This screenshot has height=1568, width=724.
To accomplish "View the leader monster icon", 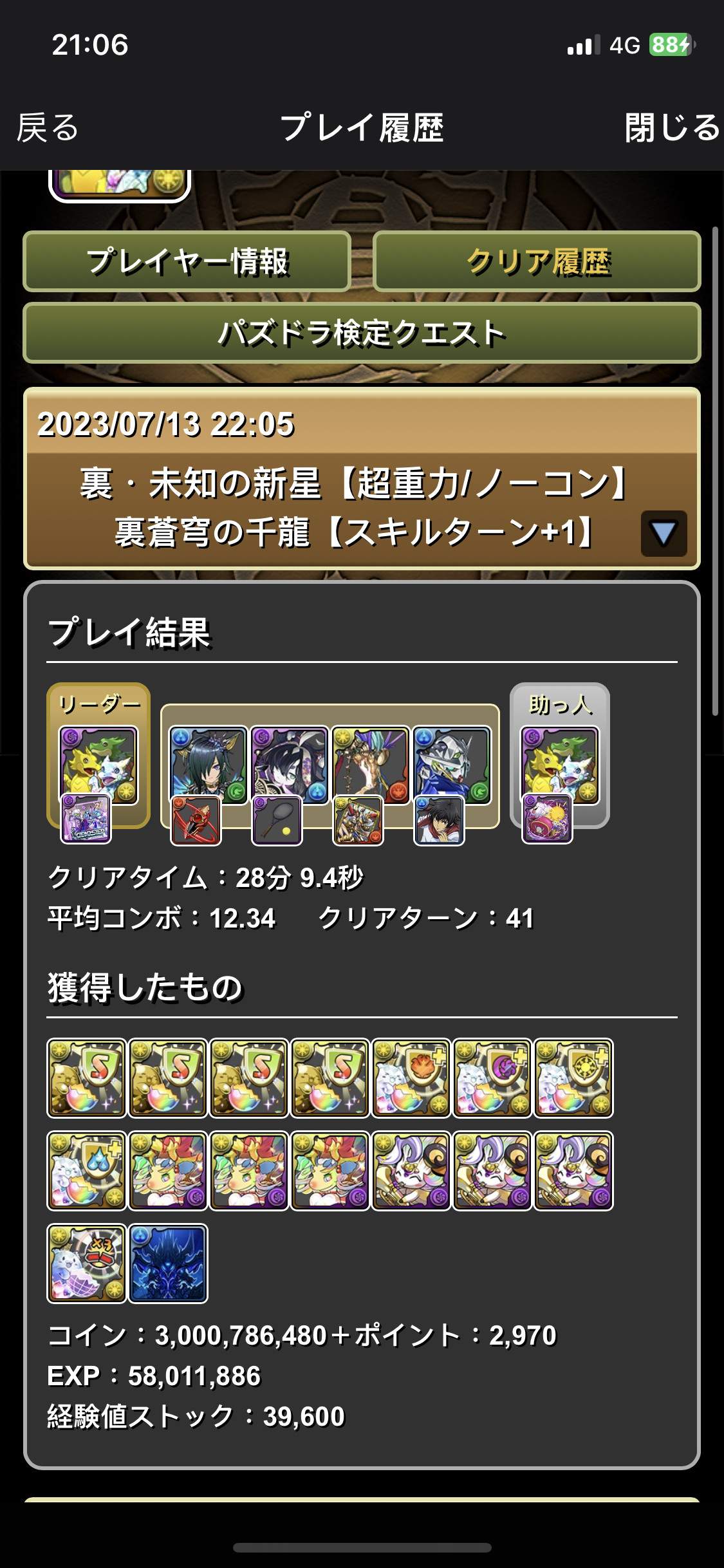I will click(98, 764).
